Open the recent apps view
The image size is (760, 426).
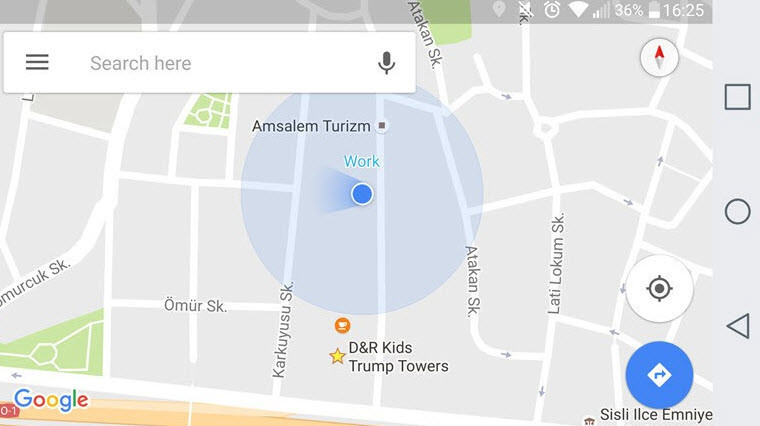(737, 97)
